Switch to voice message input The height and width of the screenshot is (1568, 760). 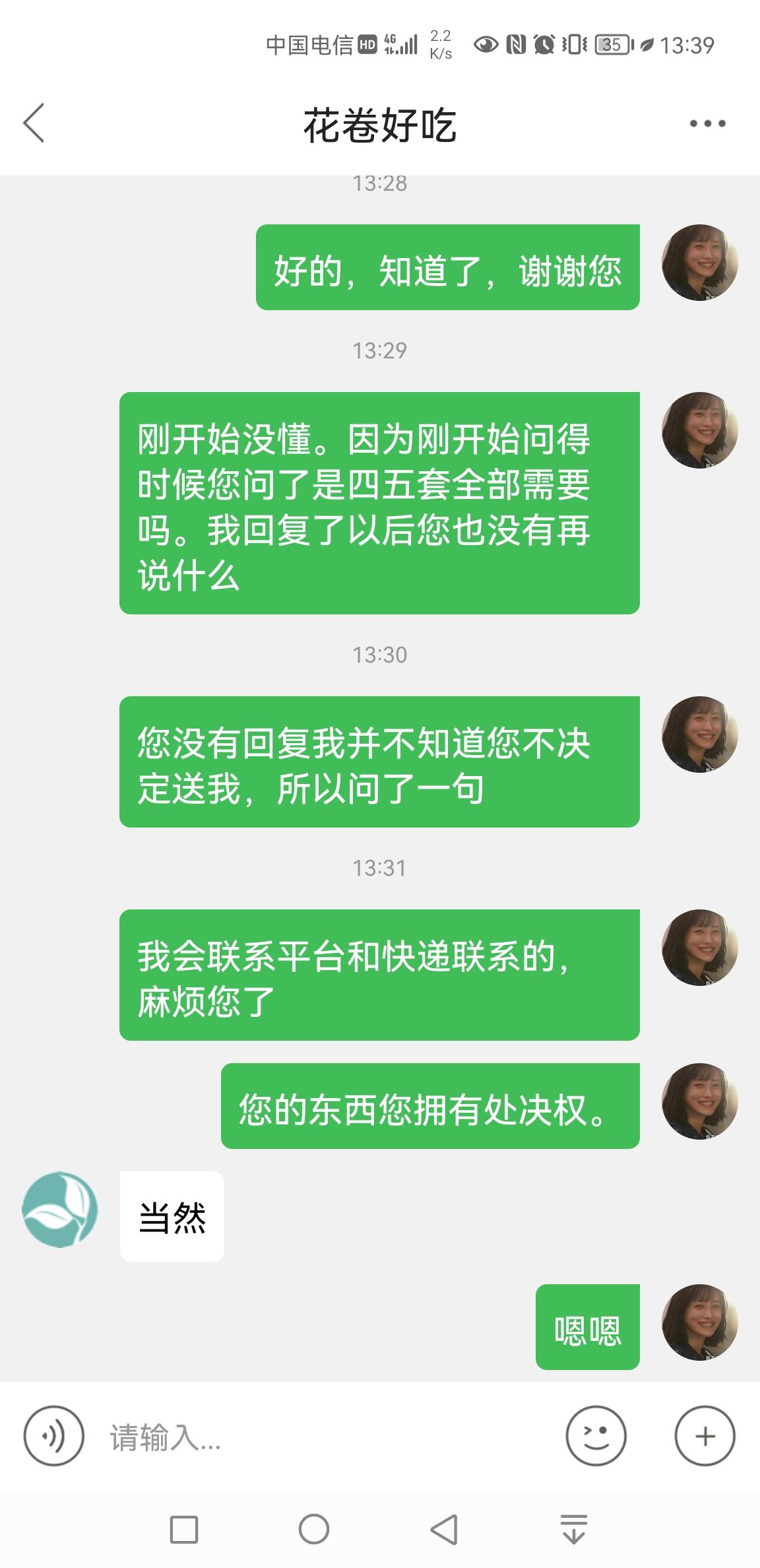coord(53,1436)
